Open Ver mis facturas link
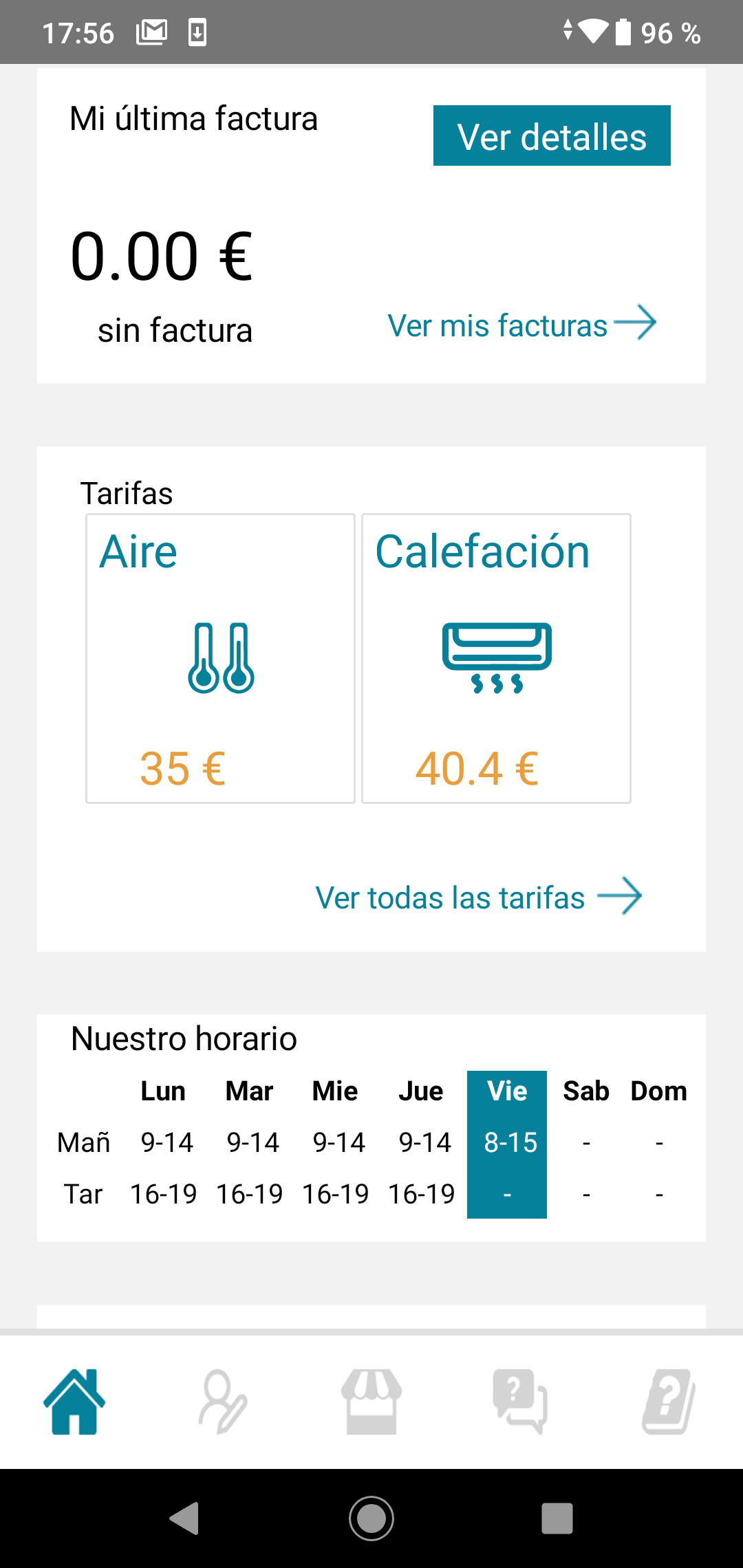Viewport: 743px width, 1568px height. click(x=522, y=325)
